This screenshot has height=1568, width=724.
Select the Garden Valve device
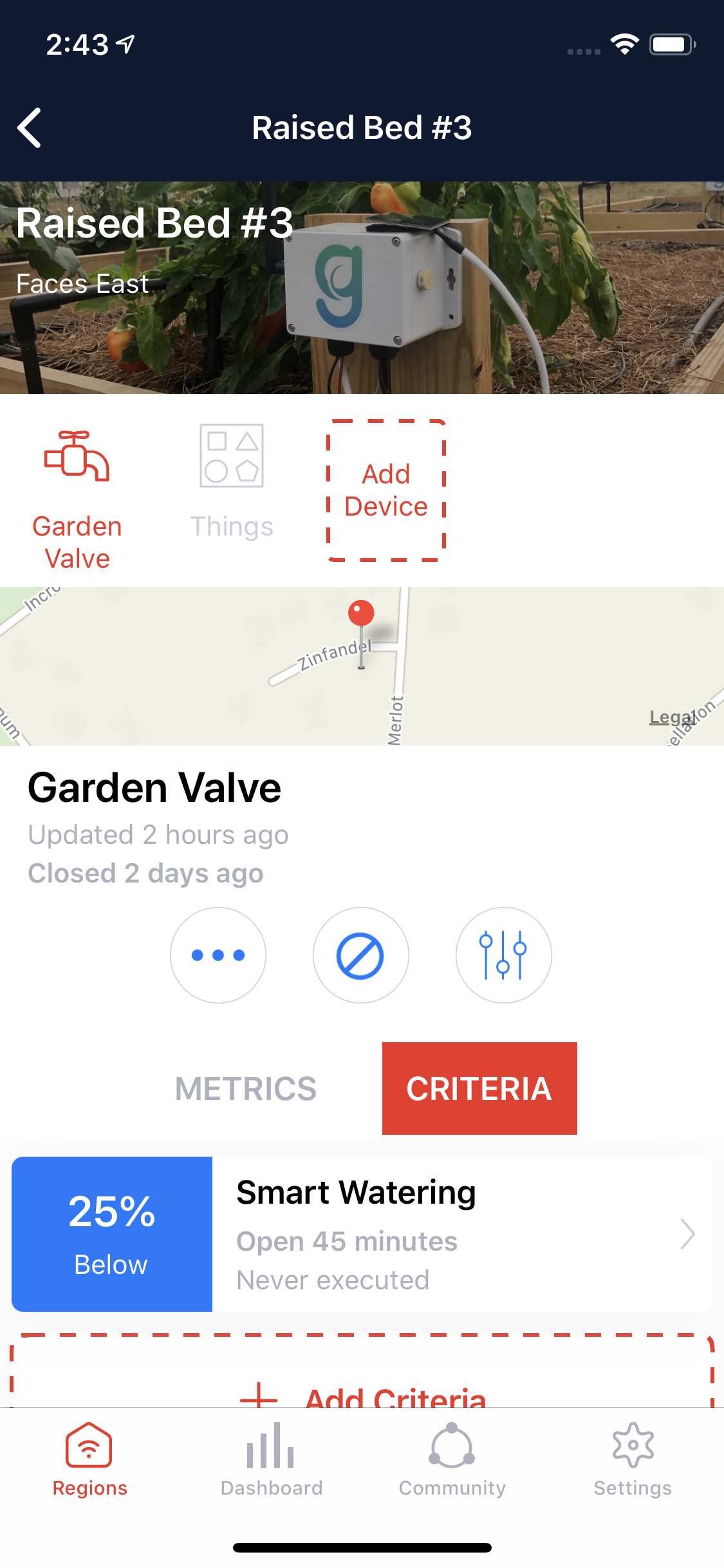point(77,499)
